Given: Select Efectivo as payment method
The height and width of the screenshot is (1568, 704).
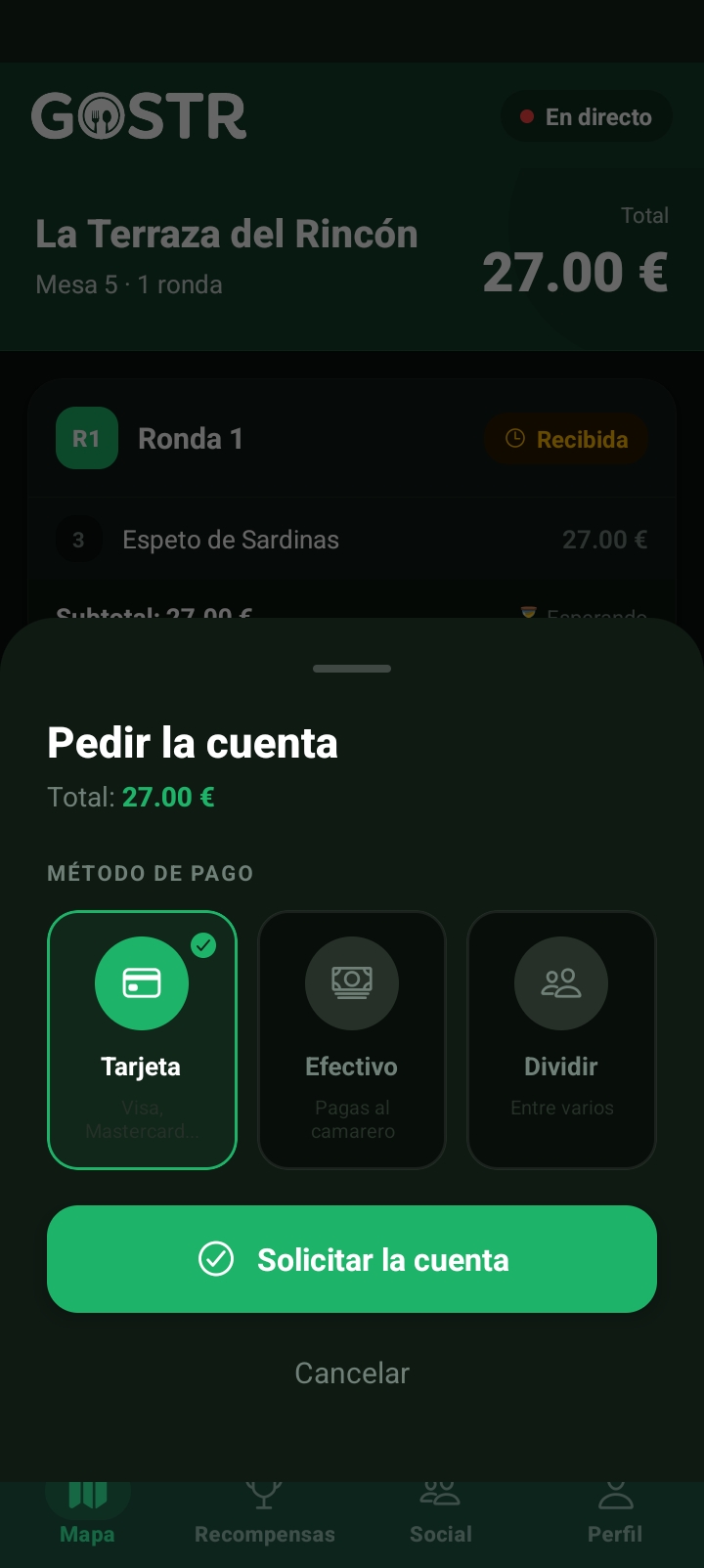Looking at the screenshot, I should [x=352, y=1039].
